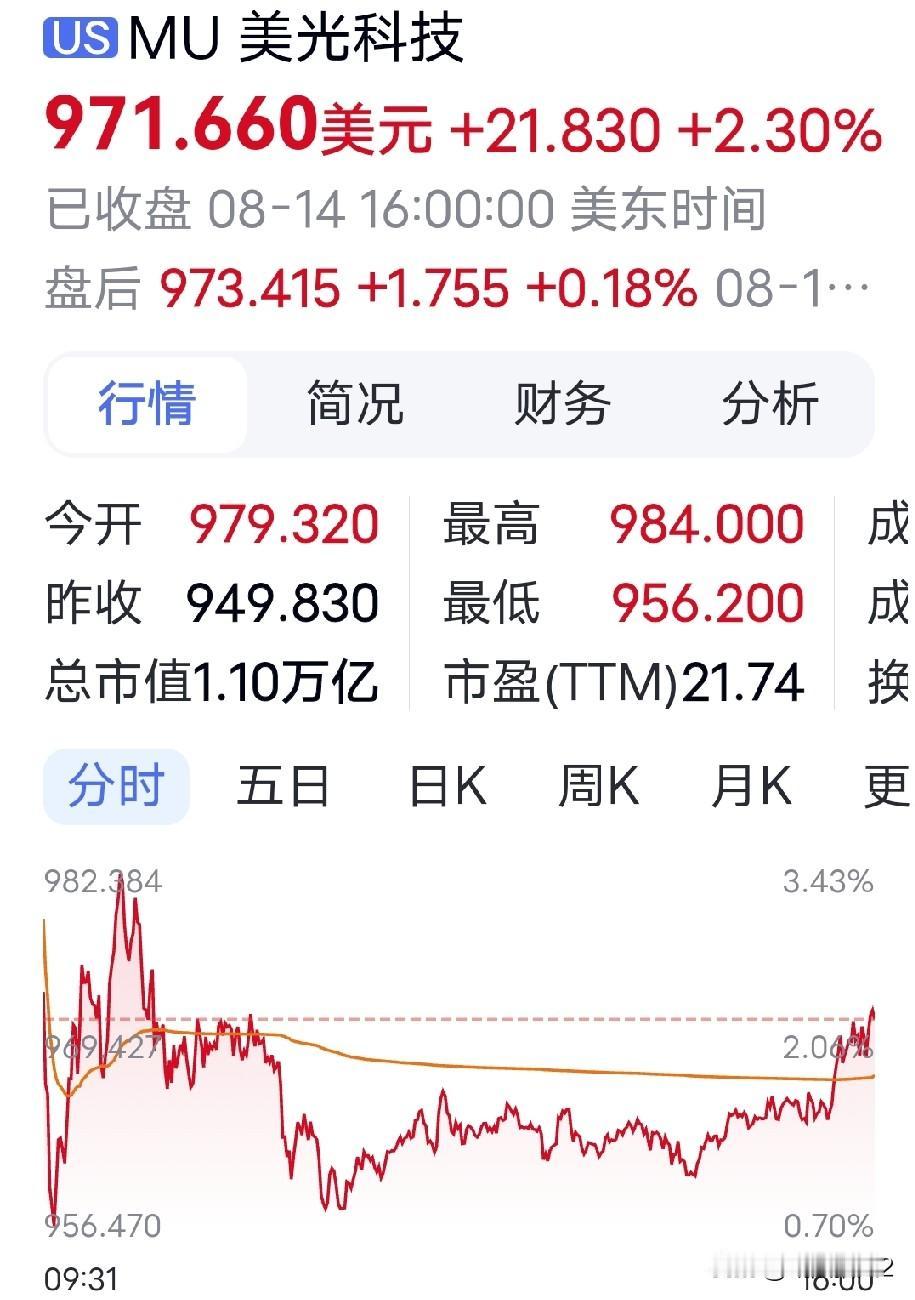Switch to the 行情 tab
This screenshot has height=1300, width=915.
147,404
